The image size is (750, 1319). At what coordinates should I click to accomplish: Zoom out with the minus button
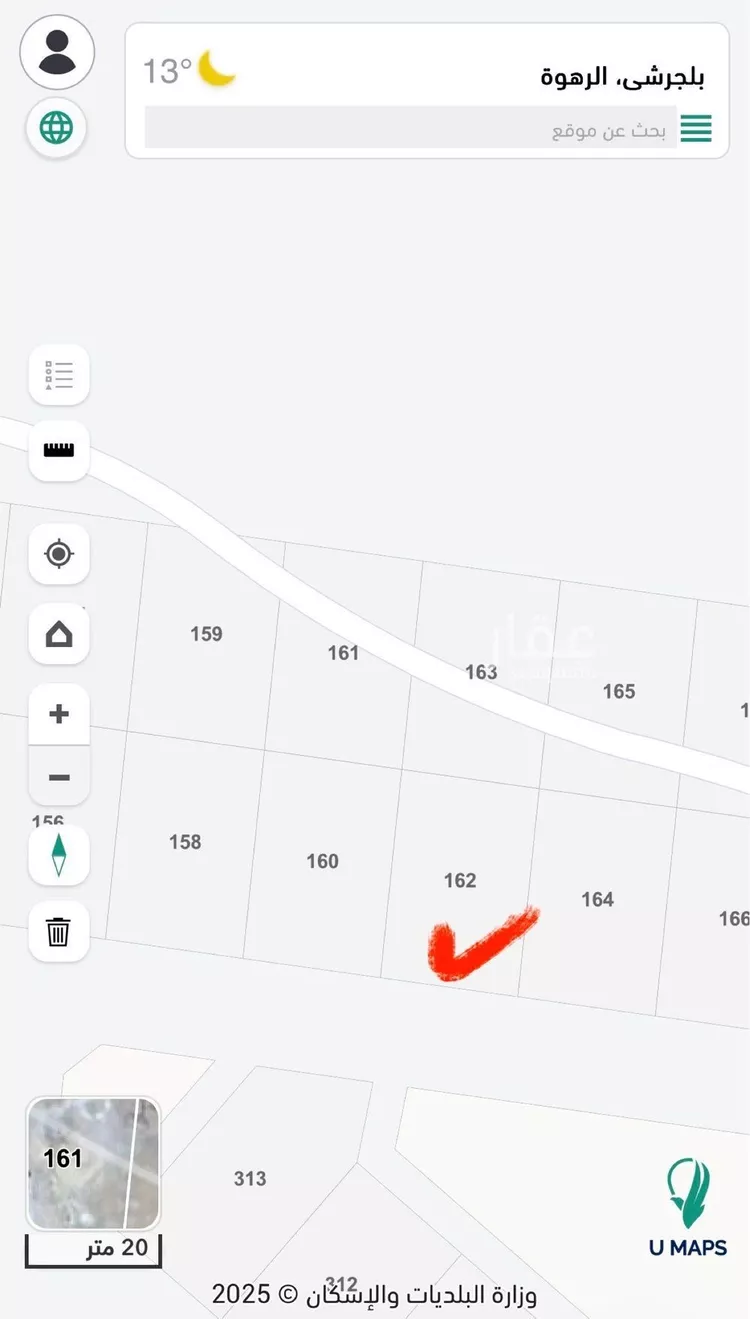click(59, 777)
